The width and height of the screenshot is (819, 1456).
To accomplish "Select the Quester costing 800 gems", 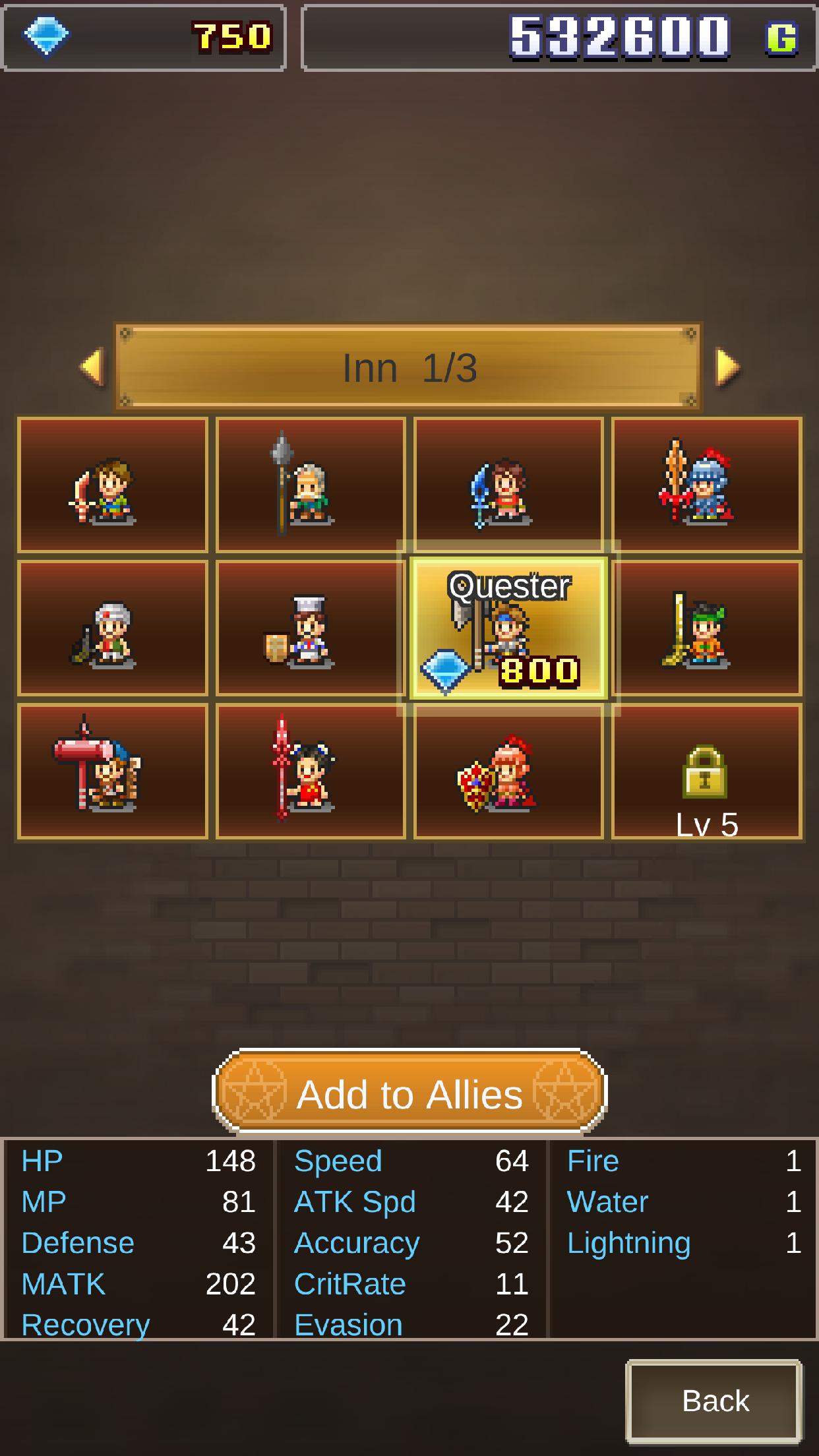I will coord(508,628).
